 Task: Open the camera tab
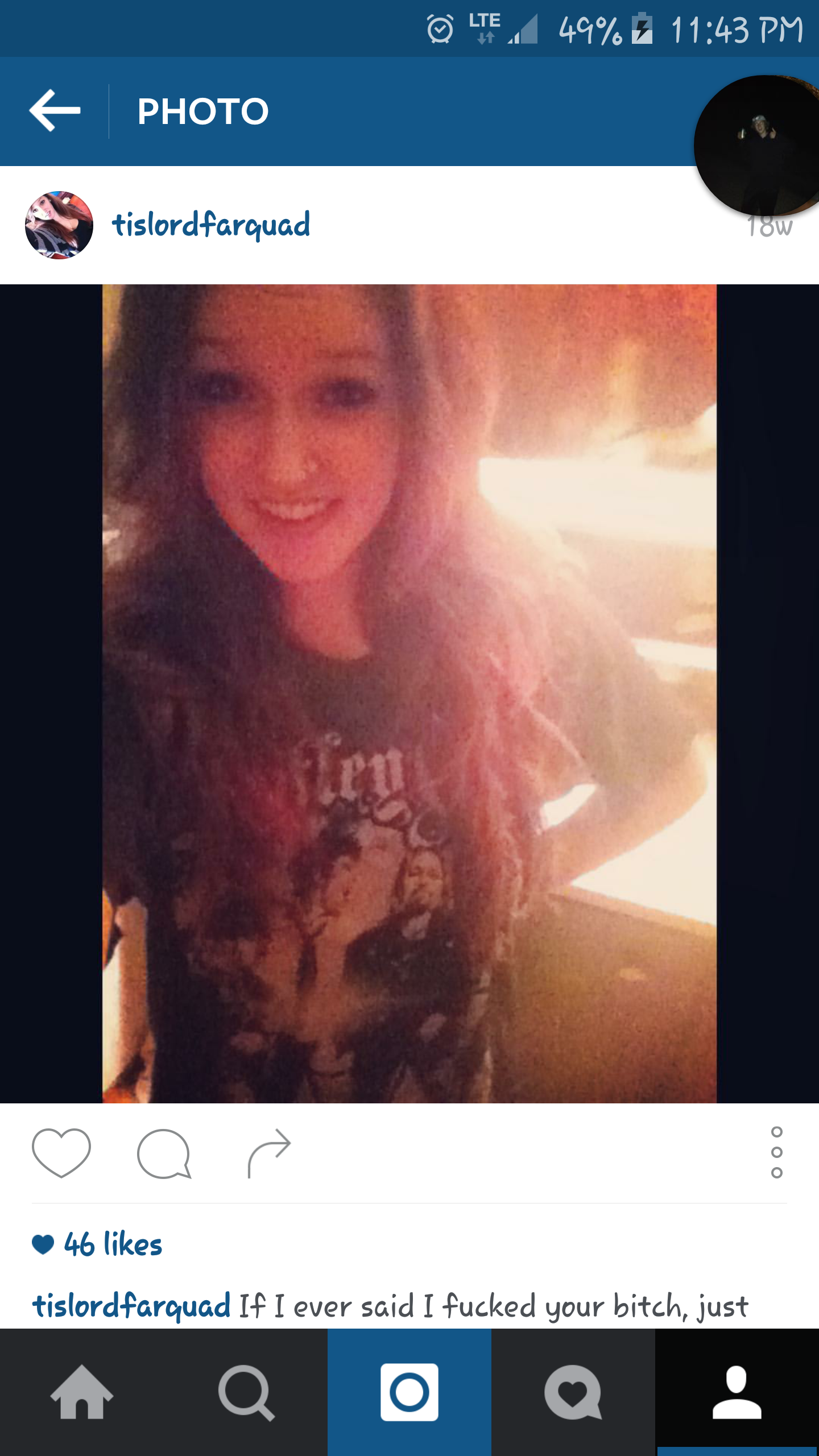click(x=409, y=1392)
